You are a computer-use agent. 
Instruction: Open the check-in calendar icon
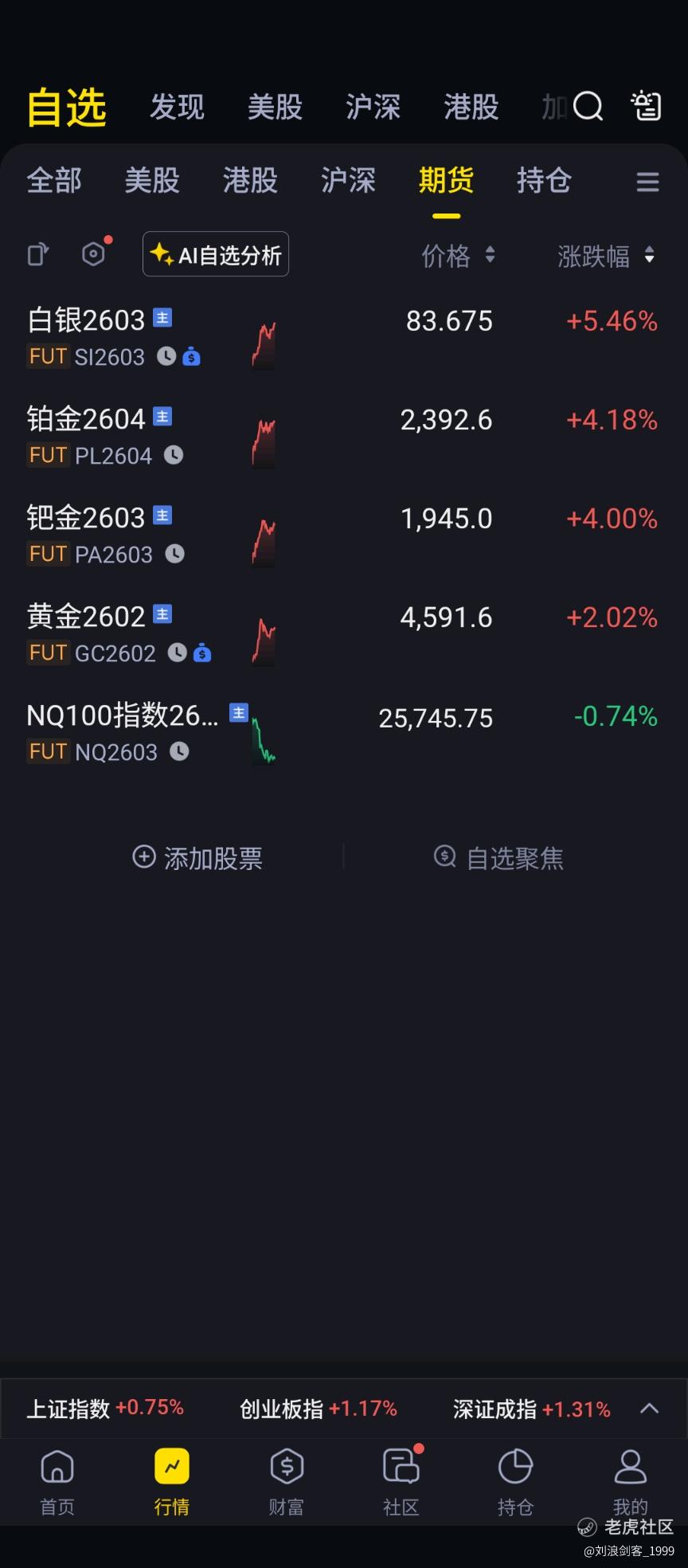click(x=646, y=105)
